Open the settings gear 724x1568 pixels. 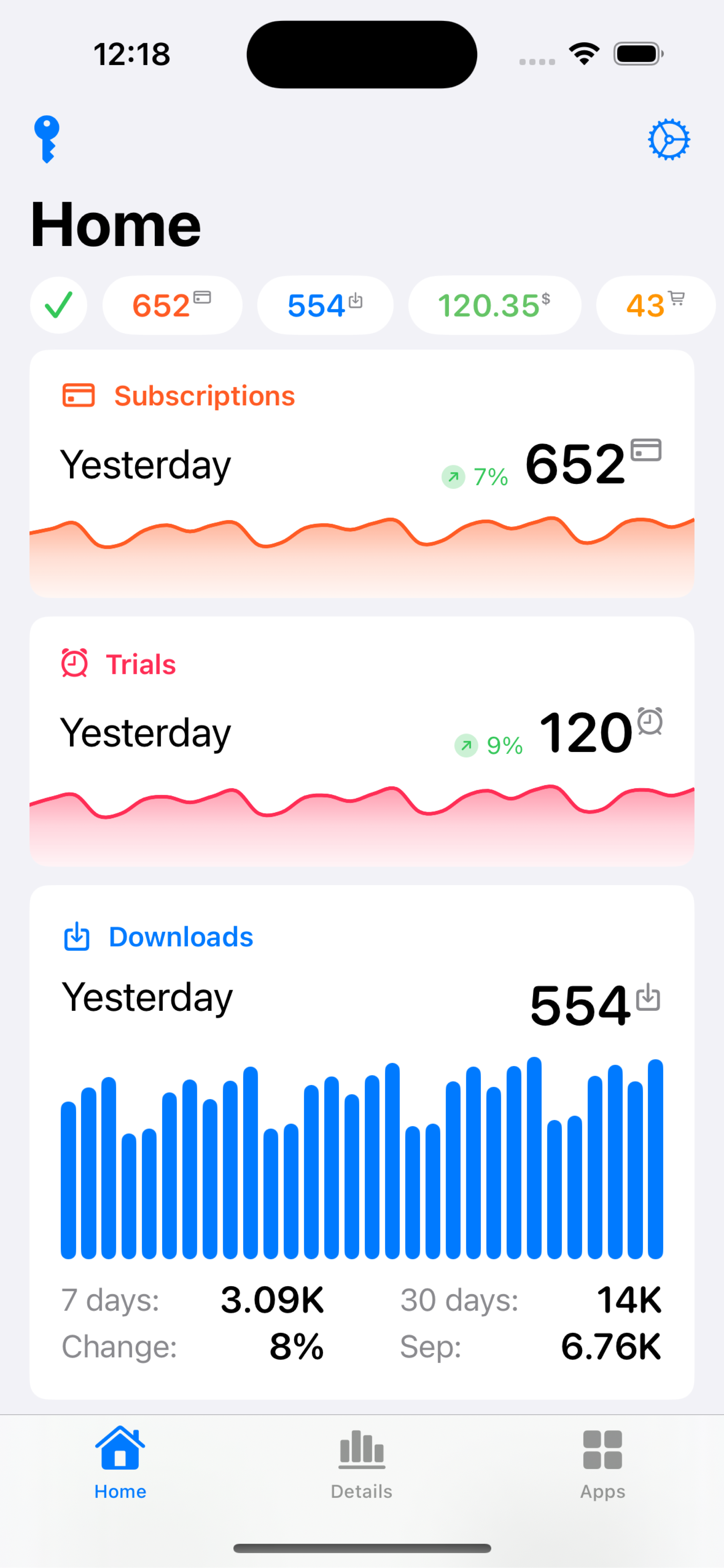[669, 139]
